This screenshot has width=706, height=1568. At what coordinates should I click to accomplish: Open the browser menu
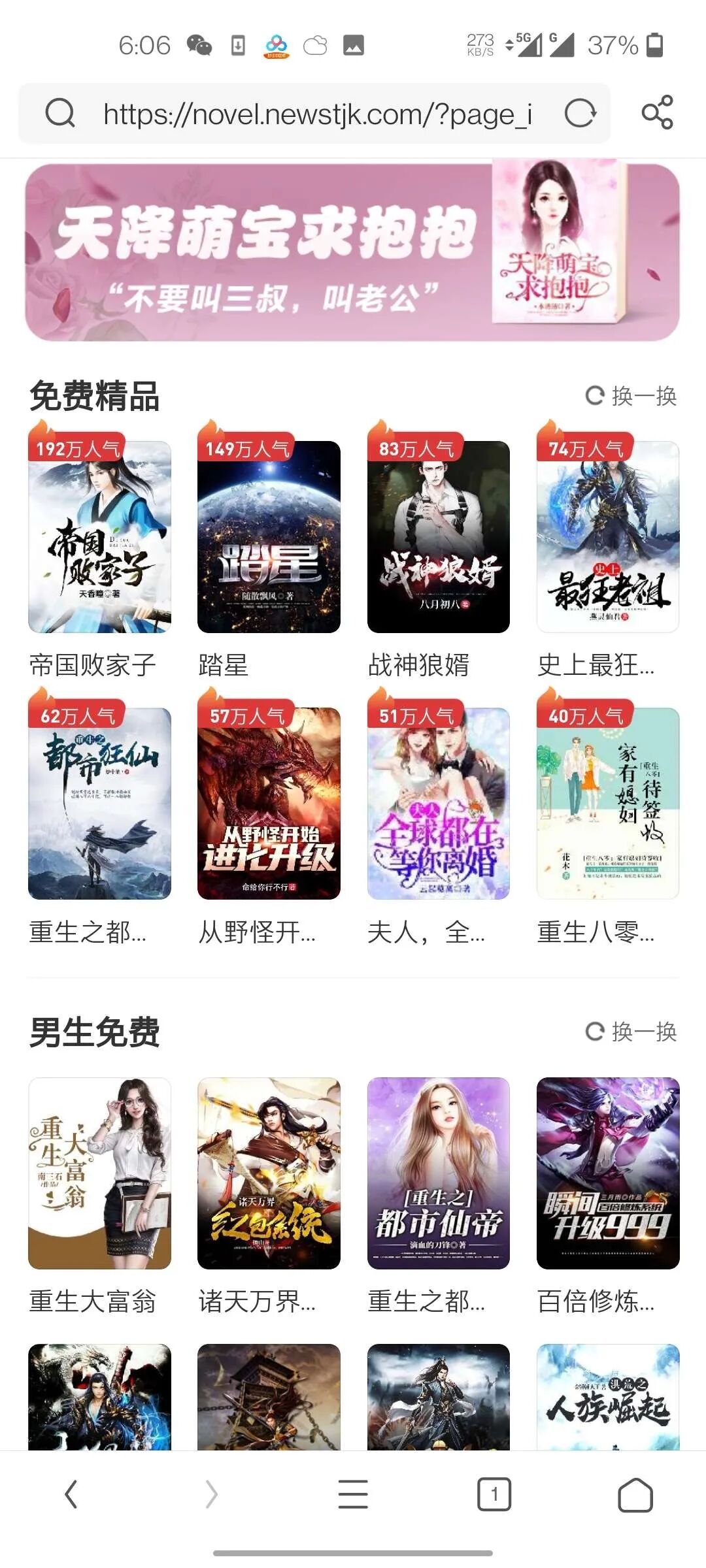(353, 1494)
